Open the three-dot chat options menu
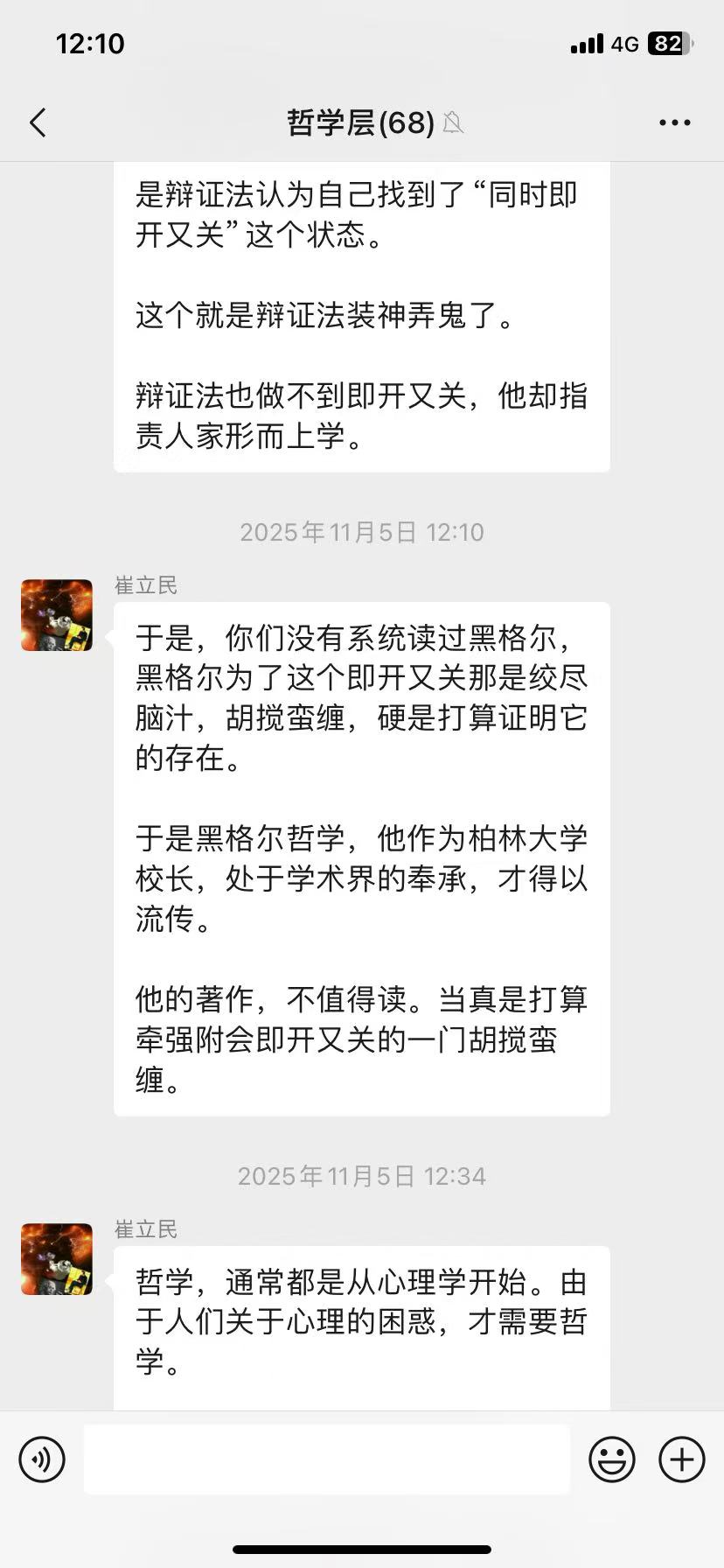Image resolution: width=724 pixels, height=1568 pixels. coord(674,123)
